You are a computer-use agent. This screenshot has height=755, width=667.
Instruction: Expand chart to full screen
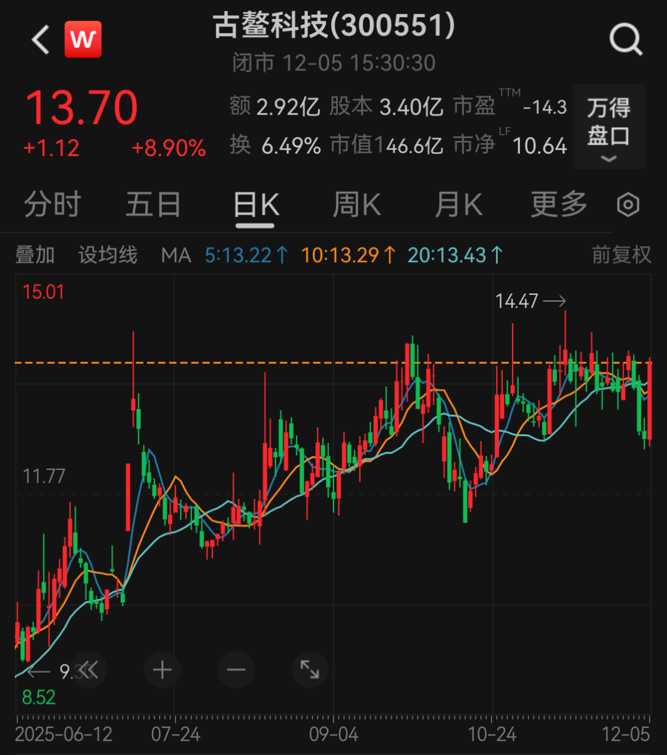click(x=310, y=669)
